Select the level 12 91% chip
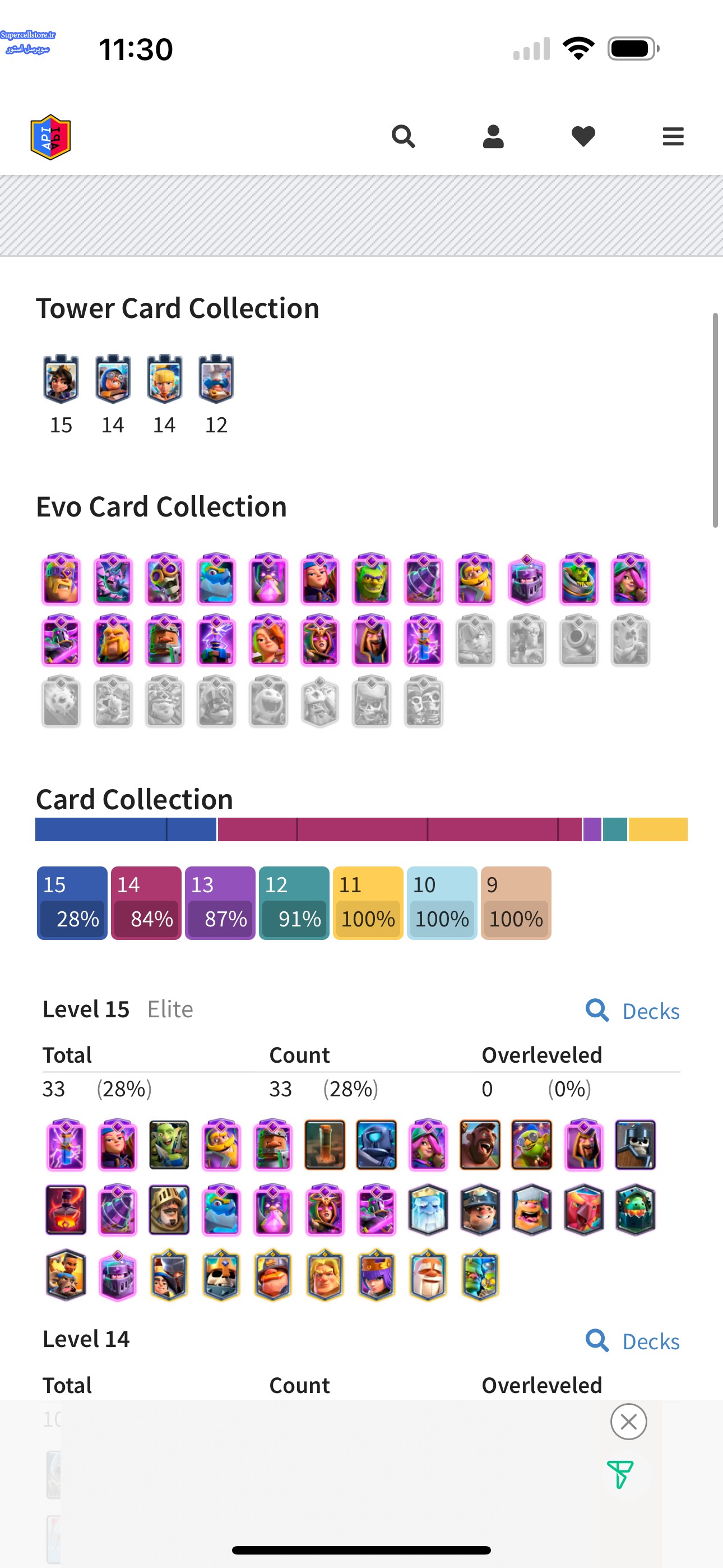723x1568 pixels. [294, 903]
